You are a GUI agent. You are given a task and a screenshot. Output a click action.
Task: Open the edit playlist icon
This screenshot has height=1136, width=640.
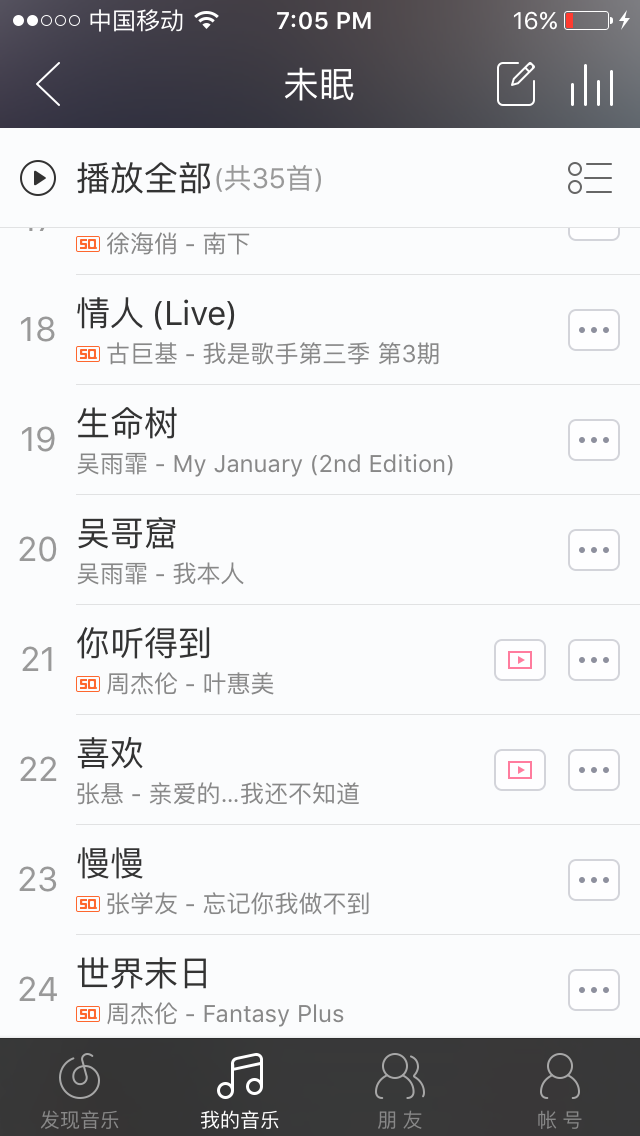click(x=516, y=85)
